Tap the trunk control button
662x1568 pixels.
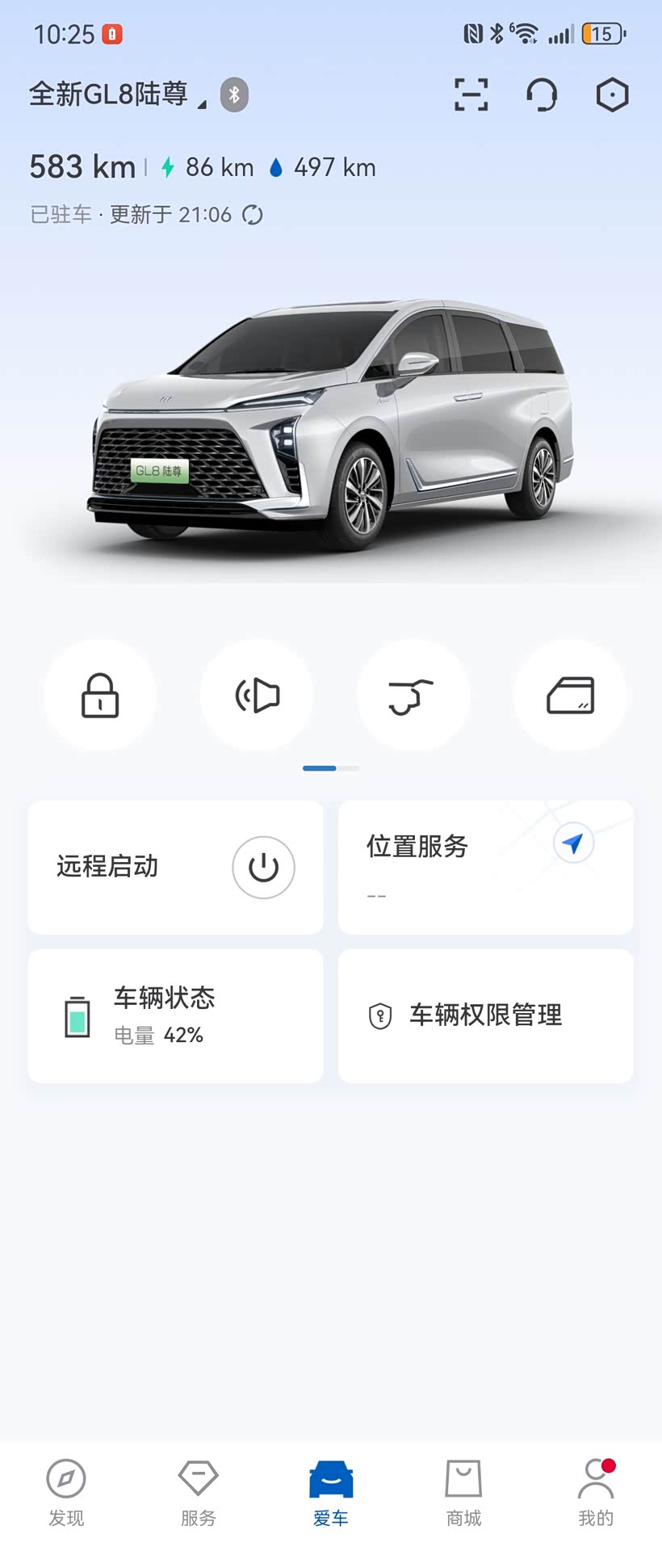point(413,696)
